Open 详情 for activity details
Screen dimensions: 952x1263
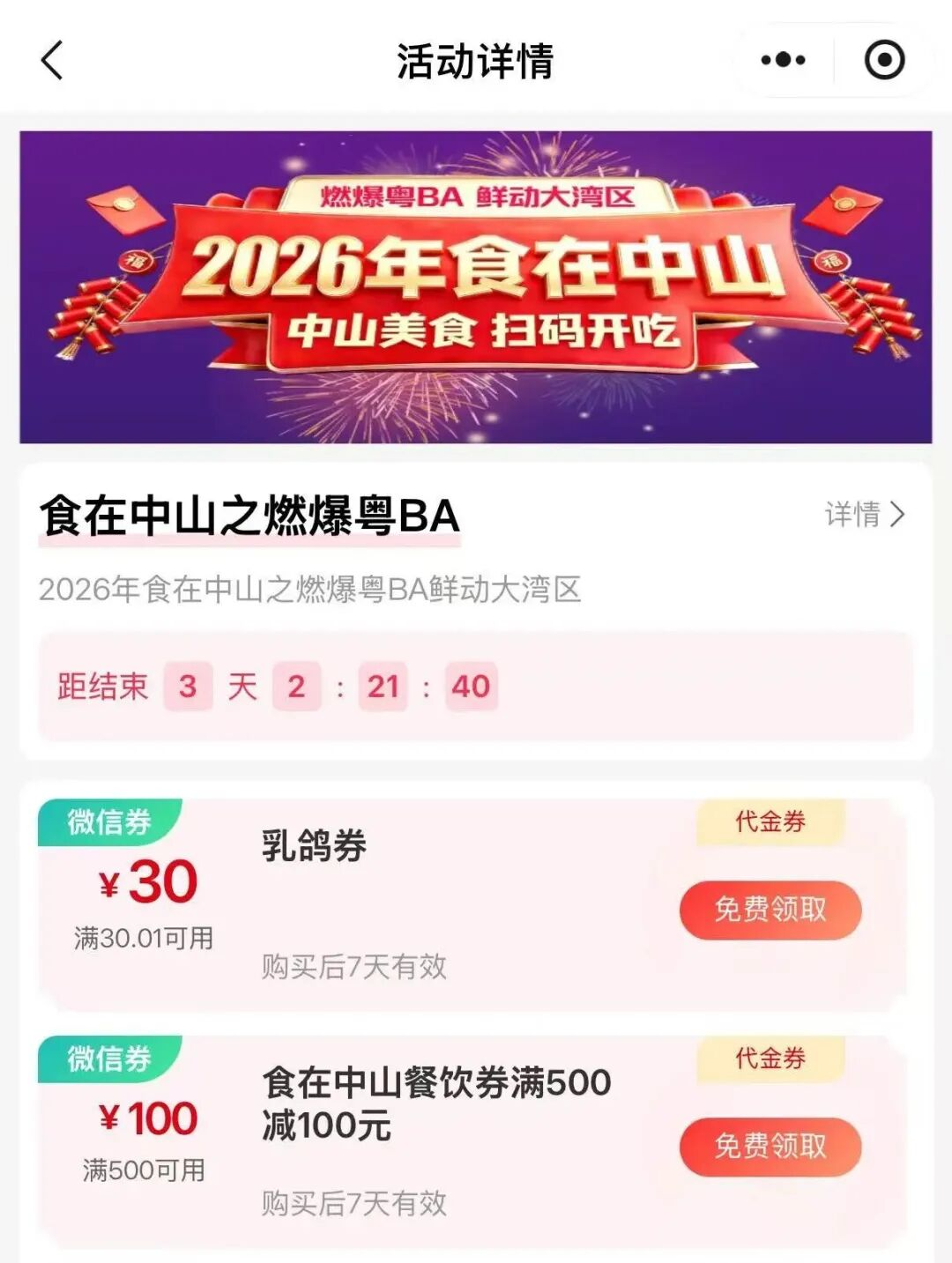[865, 514]
